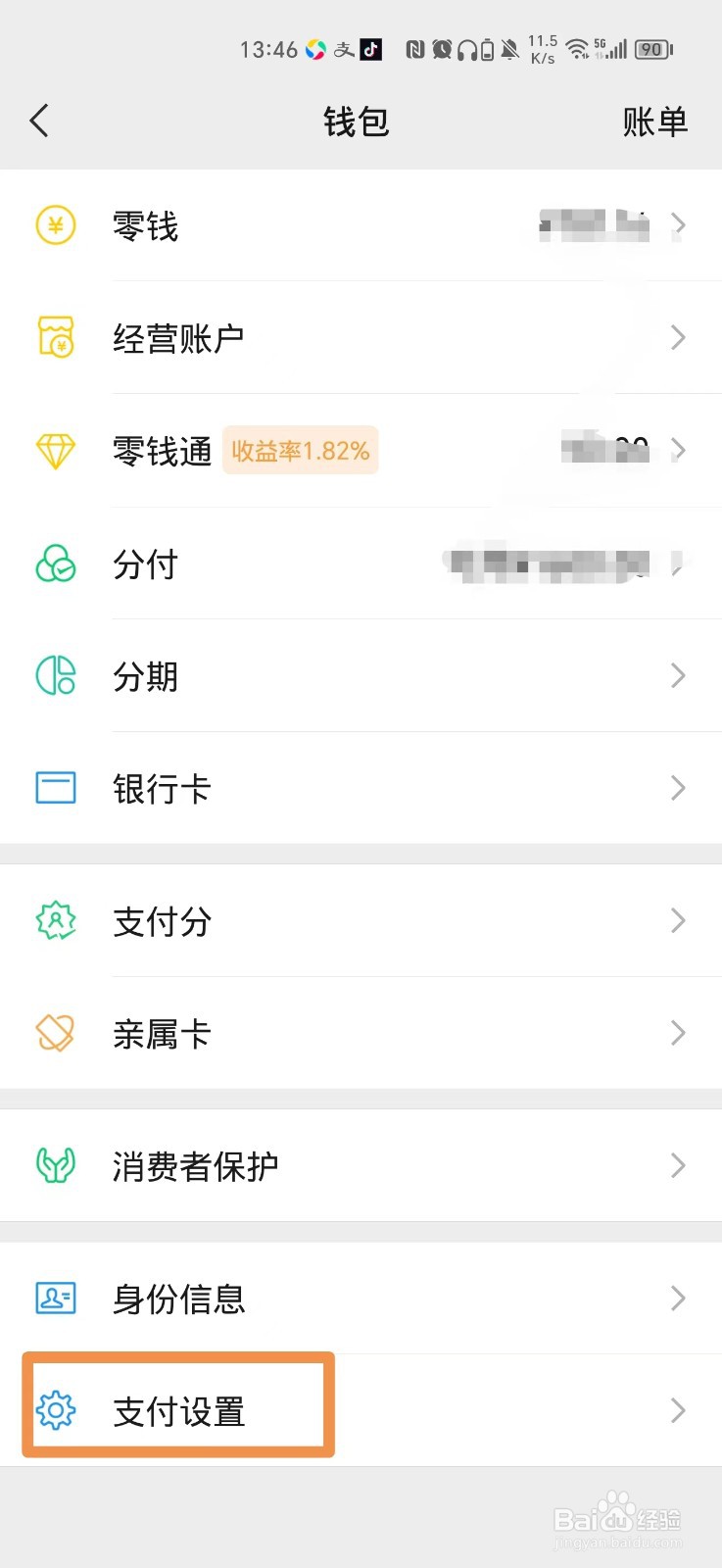Open 零钱 balance via its yellow coin icon
The width and height of the screenshot is (722, 1568).
55,225
